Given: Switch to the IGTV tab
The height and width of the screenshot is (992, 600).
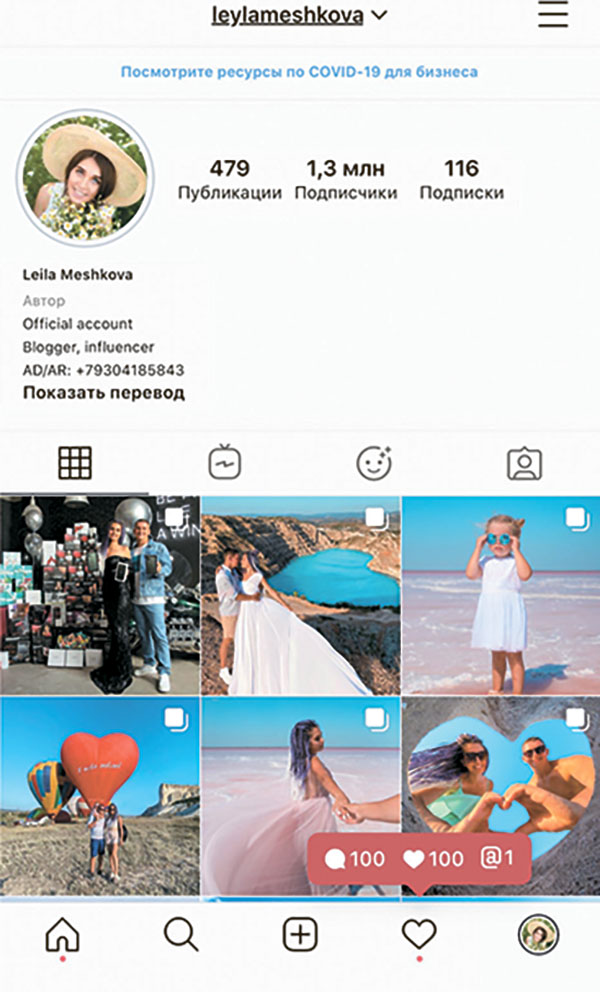Looking at the screenshot, I should click(x=224, y=462).
